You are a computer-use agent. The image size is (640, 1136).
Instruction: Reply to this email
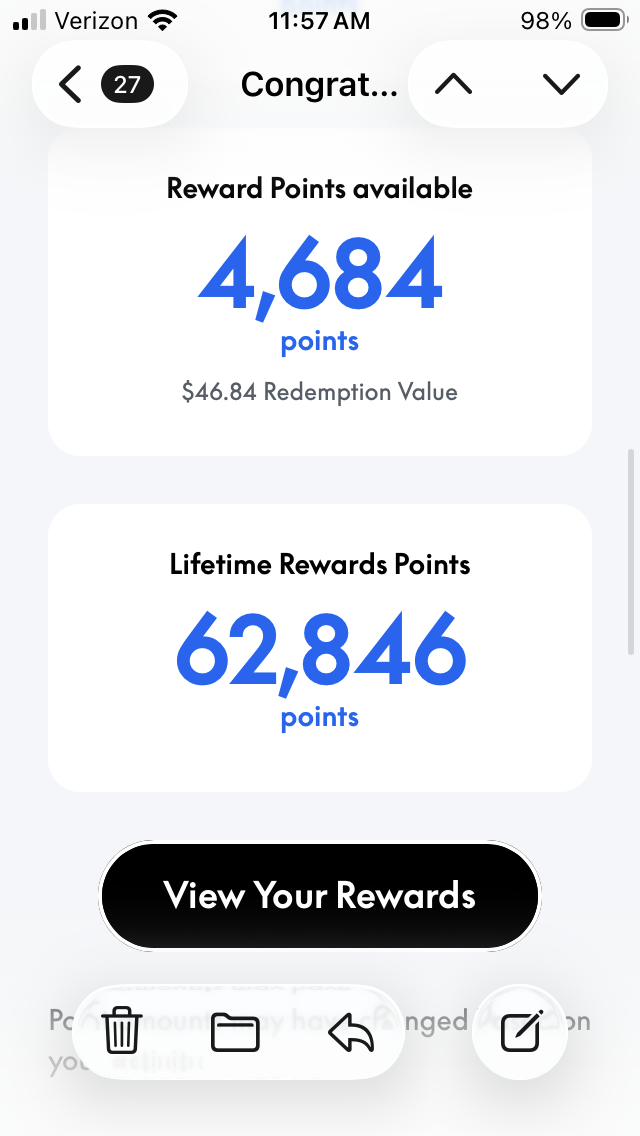[351, 1031]
